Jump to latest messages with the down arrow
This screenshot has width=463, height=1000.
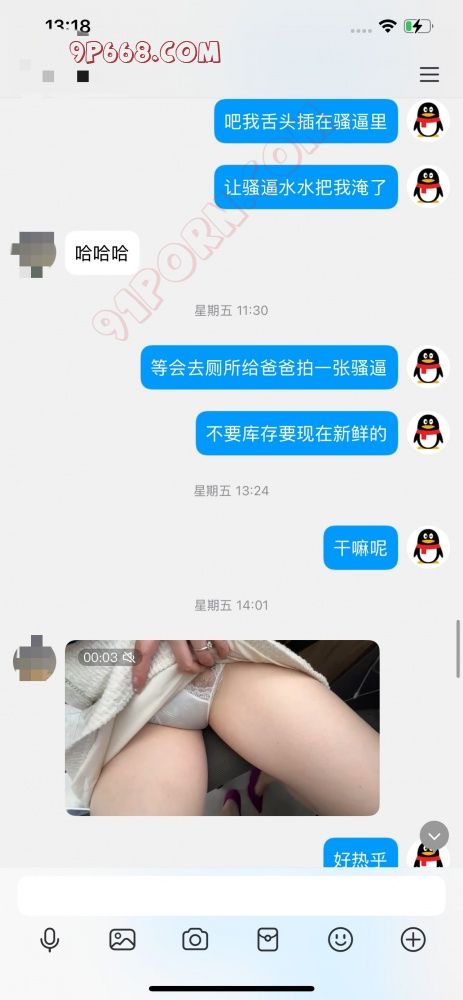[434, 835]
